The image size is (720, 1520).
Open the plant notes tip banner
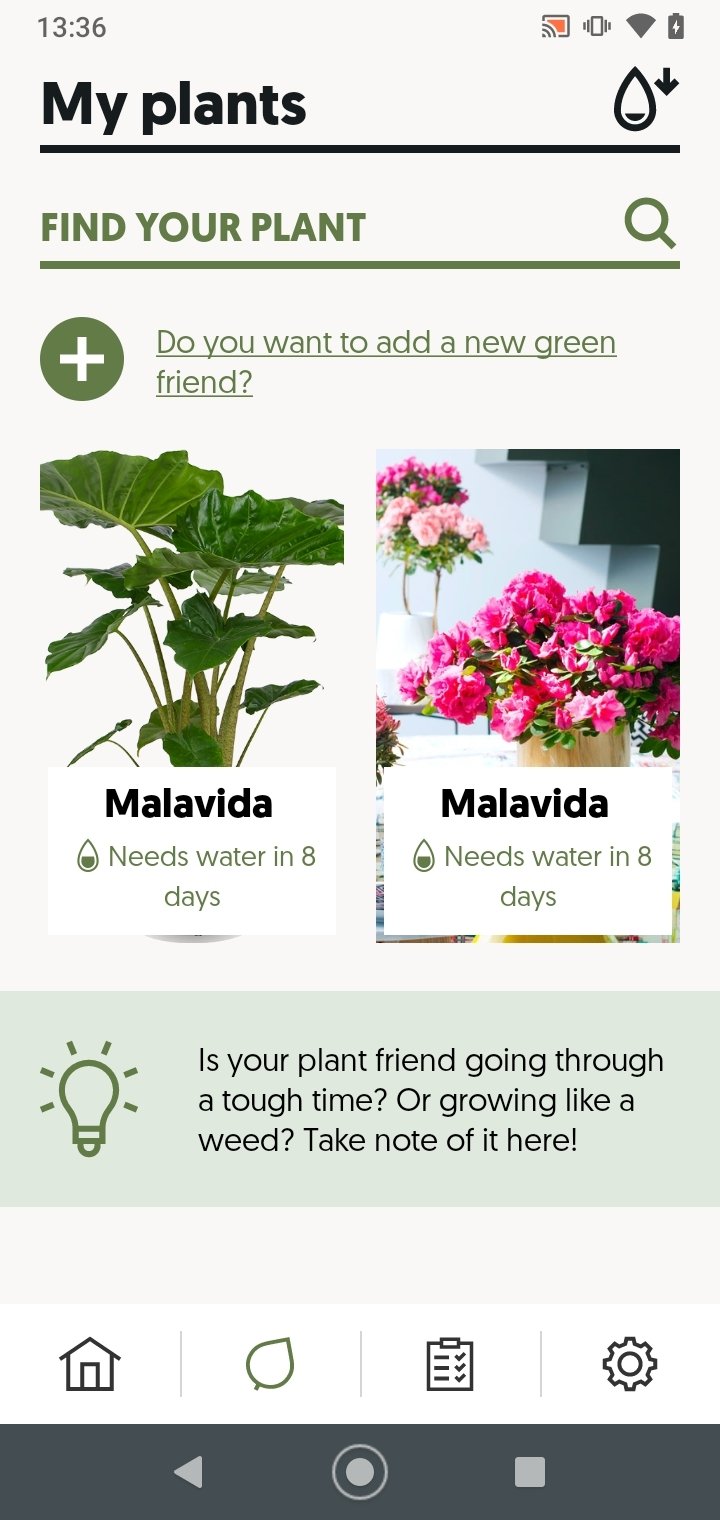pos(360,1099)
